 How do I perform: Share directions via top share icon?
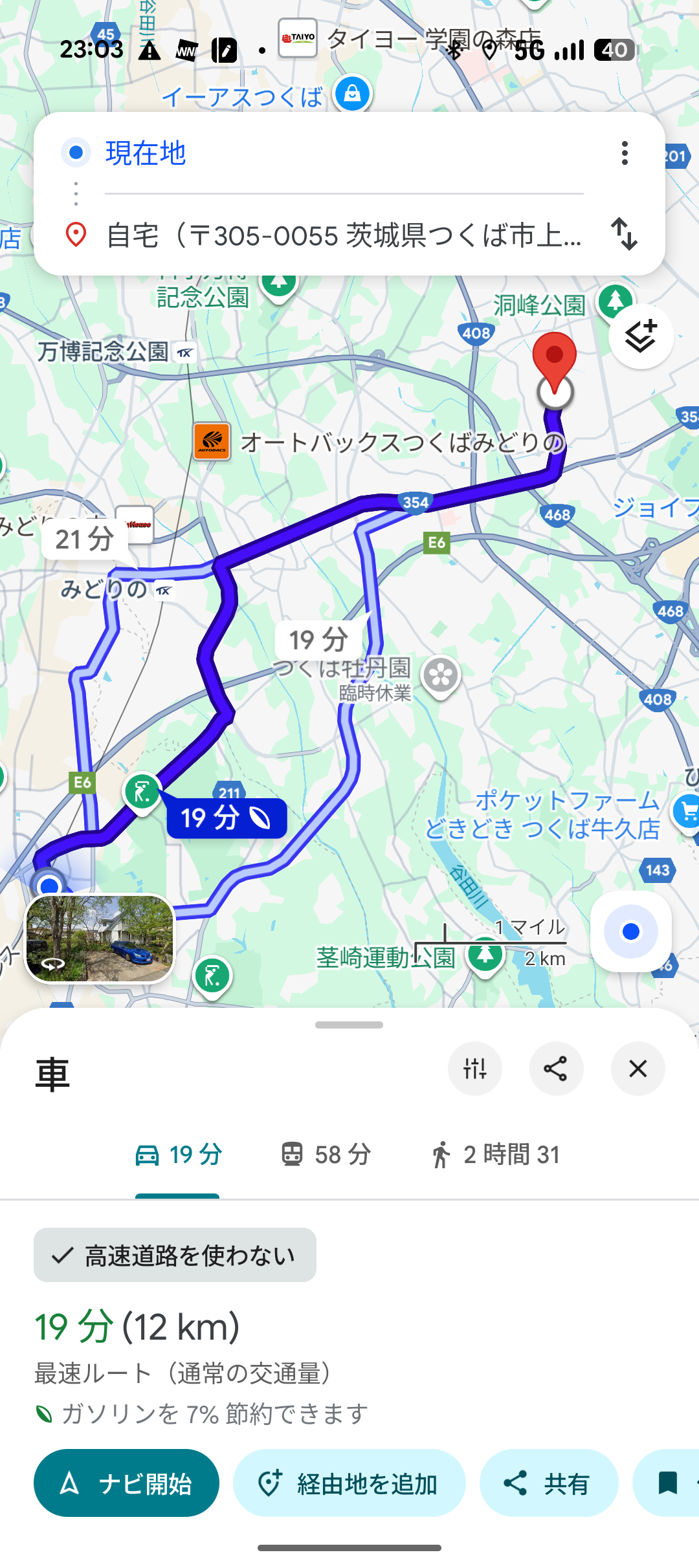click(x=556, y=1069)
